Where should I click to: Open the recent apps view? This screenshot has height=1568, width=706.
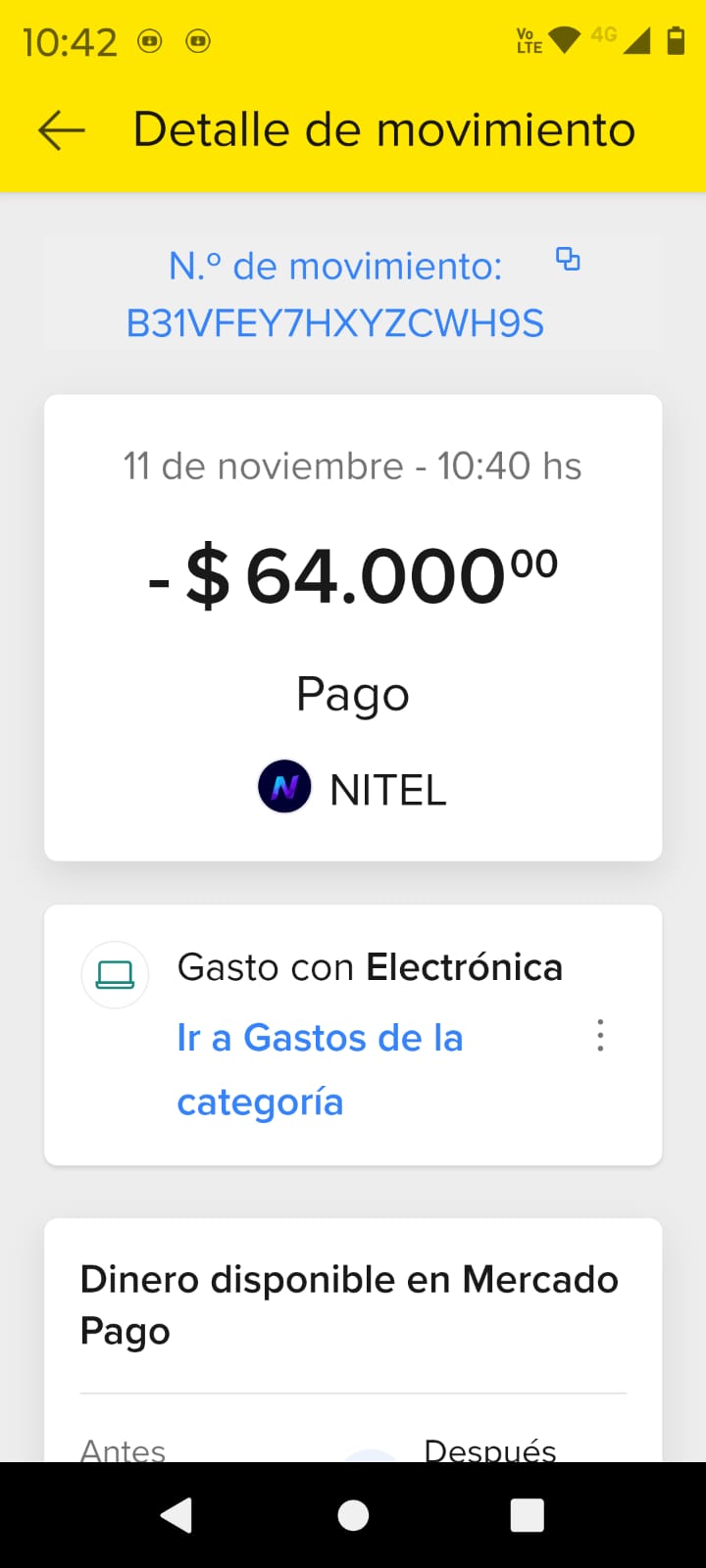528,1515
